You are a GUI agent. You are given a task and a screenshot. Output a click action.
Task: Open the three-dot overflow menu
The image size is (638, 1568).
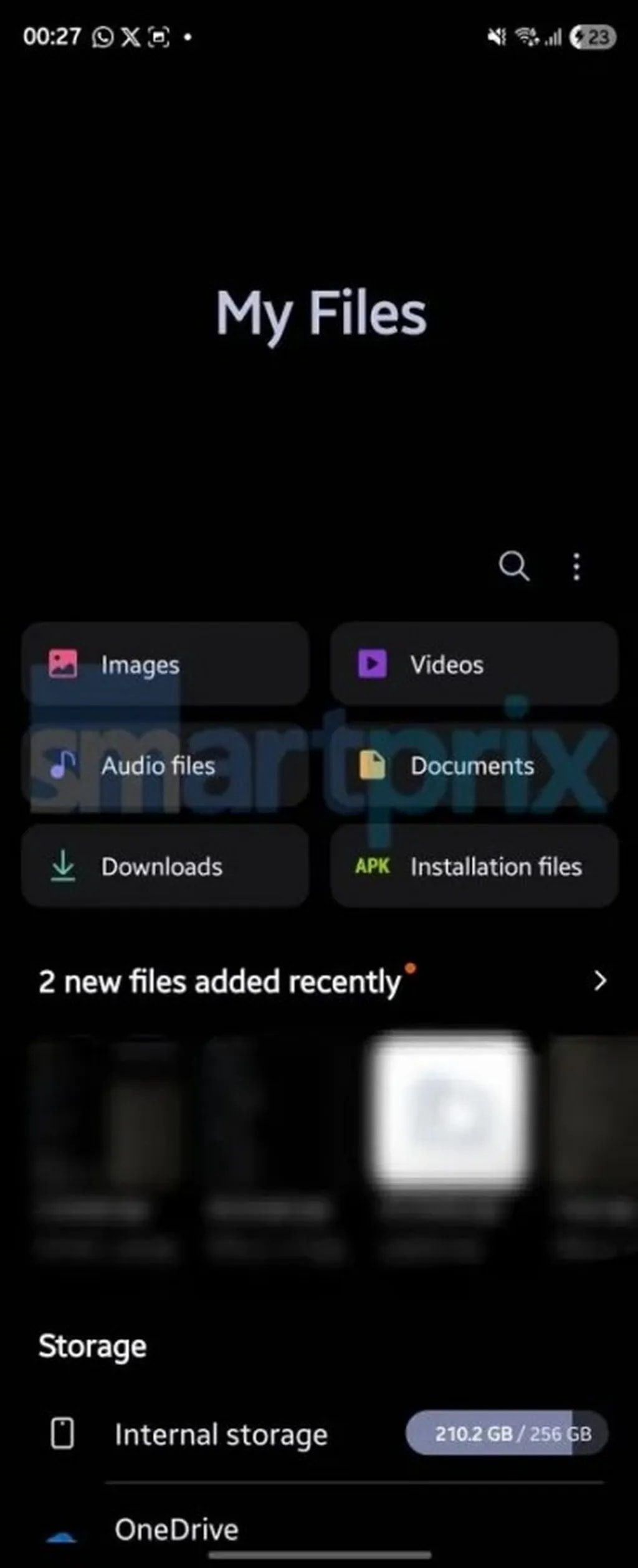(x=576, y=566)
